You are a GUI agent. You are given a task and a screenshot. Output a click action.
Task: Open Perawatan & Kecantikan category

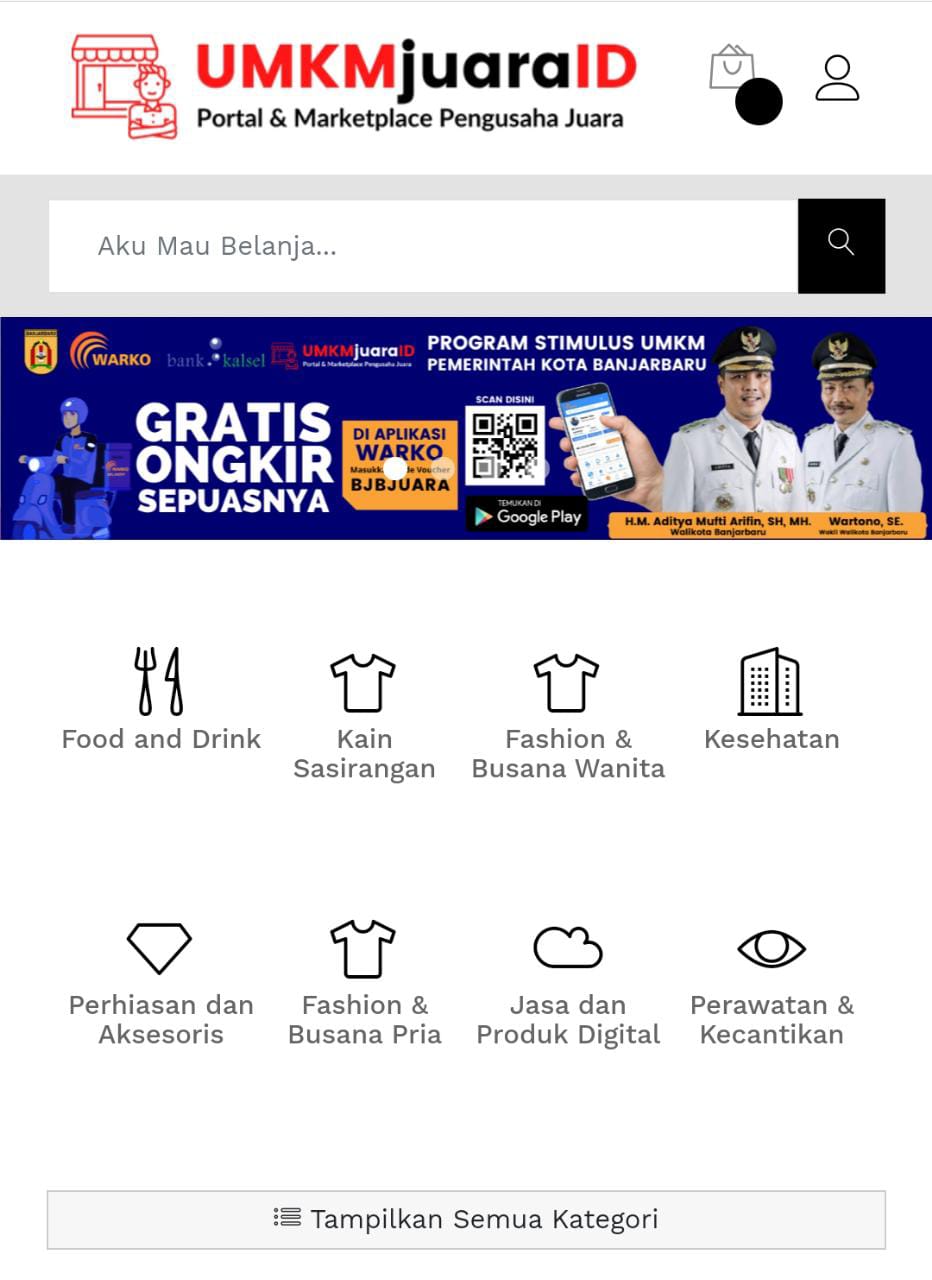[x=771, y=982]
